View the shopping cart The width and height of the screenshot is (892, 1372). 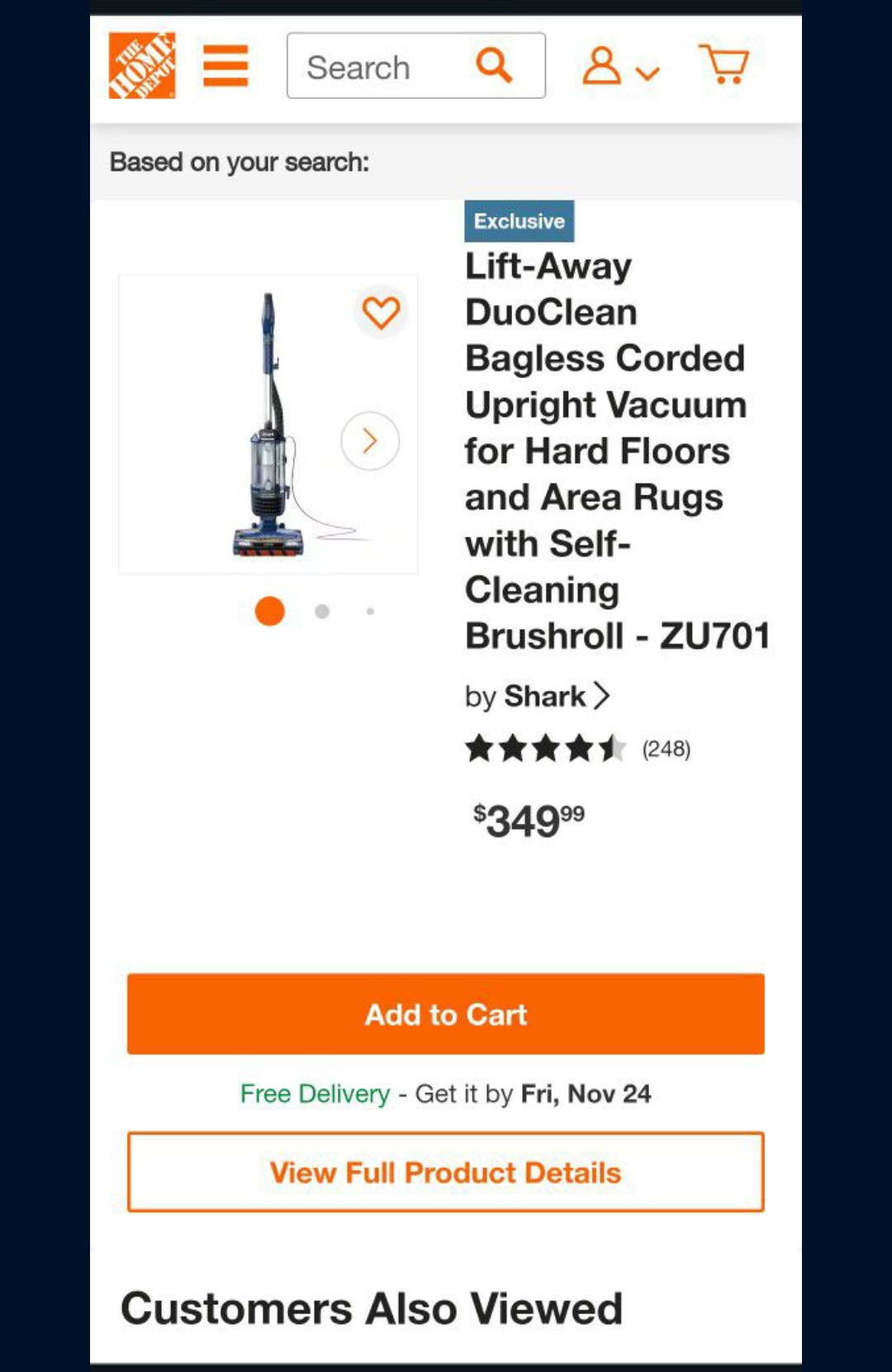(x=724, y=64)
